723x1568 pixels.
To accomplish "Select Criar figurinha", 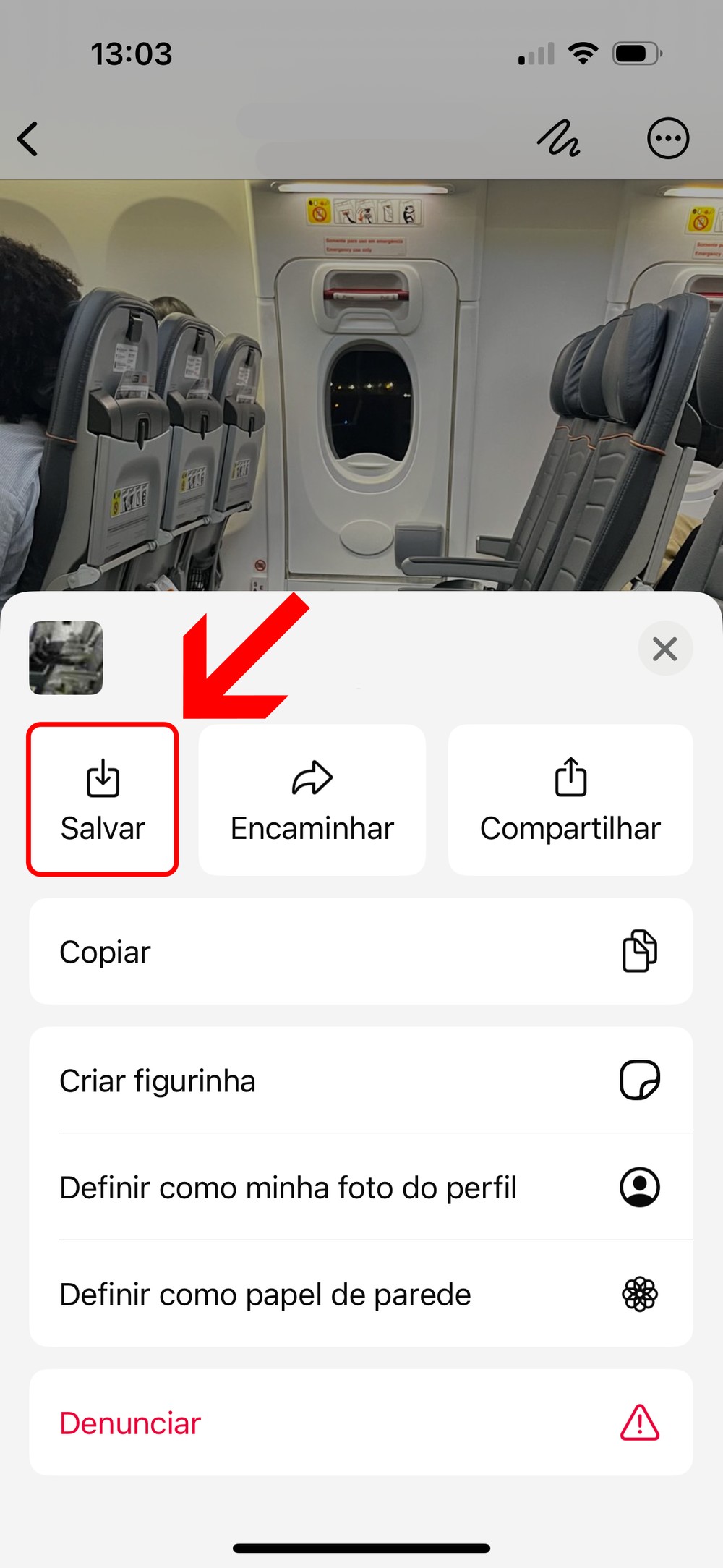I will [x=361, y=1081].
